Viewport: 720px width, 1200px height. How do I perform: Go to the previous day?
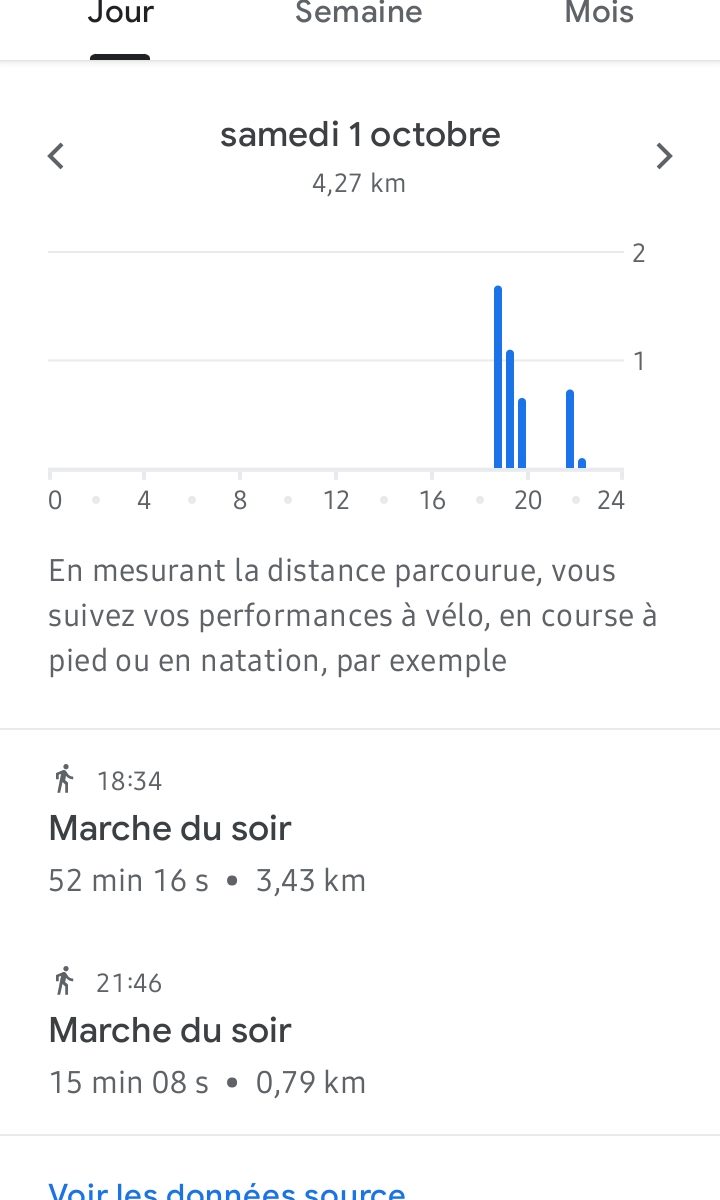click(x=56, y=156)
